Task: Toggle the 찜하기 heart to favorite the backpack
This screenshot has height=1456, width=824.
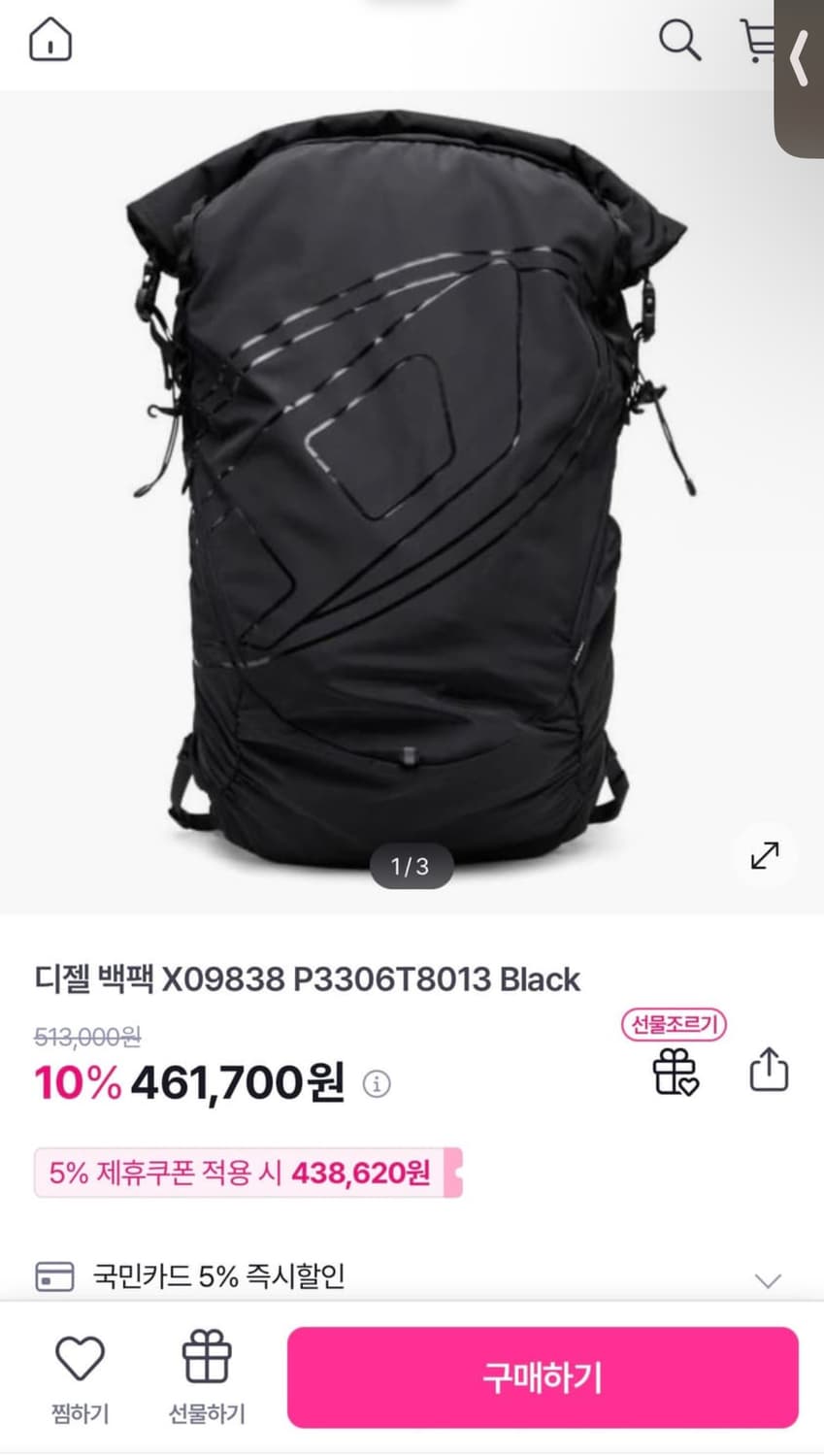Action: coord(80,1373)
